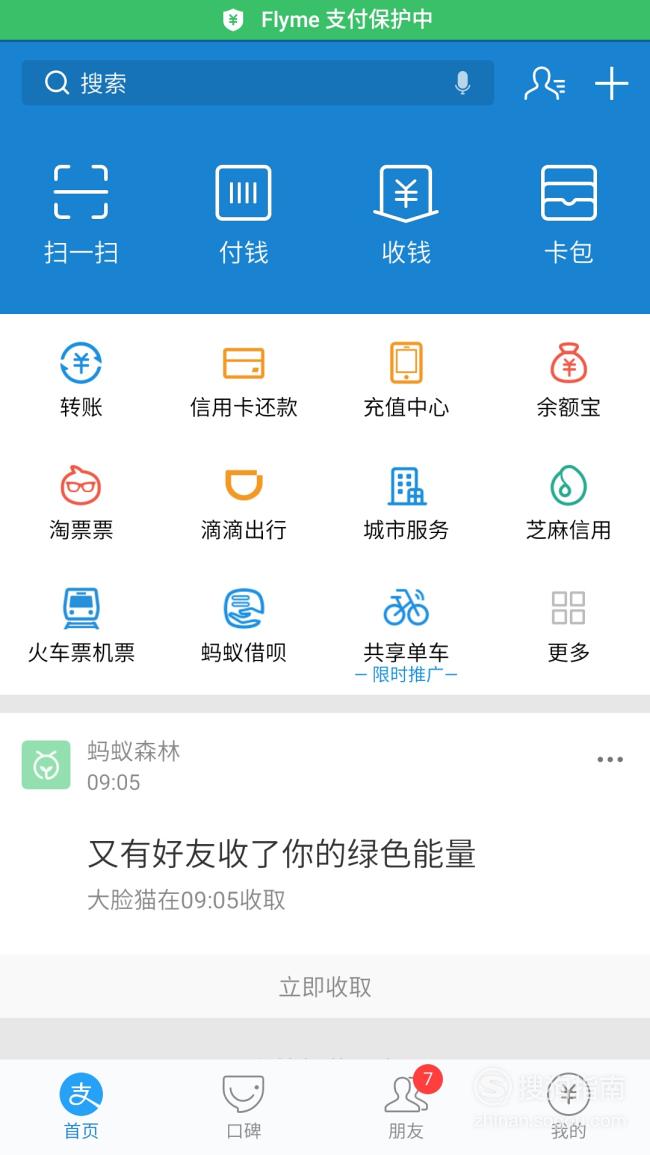Launch 滴滴出行
The height and width of the screenshot is (1155, 650).
(243, 503)
